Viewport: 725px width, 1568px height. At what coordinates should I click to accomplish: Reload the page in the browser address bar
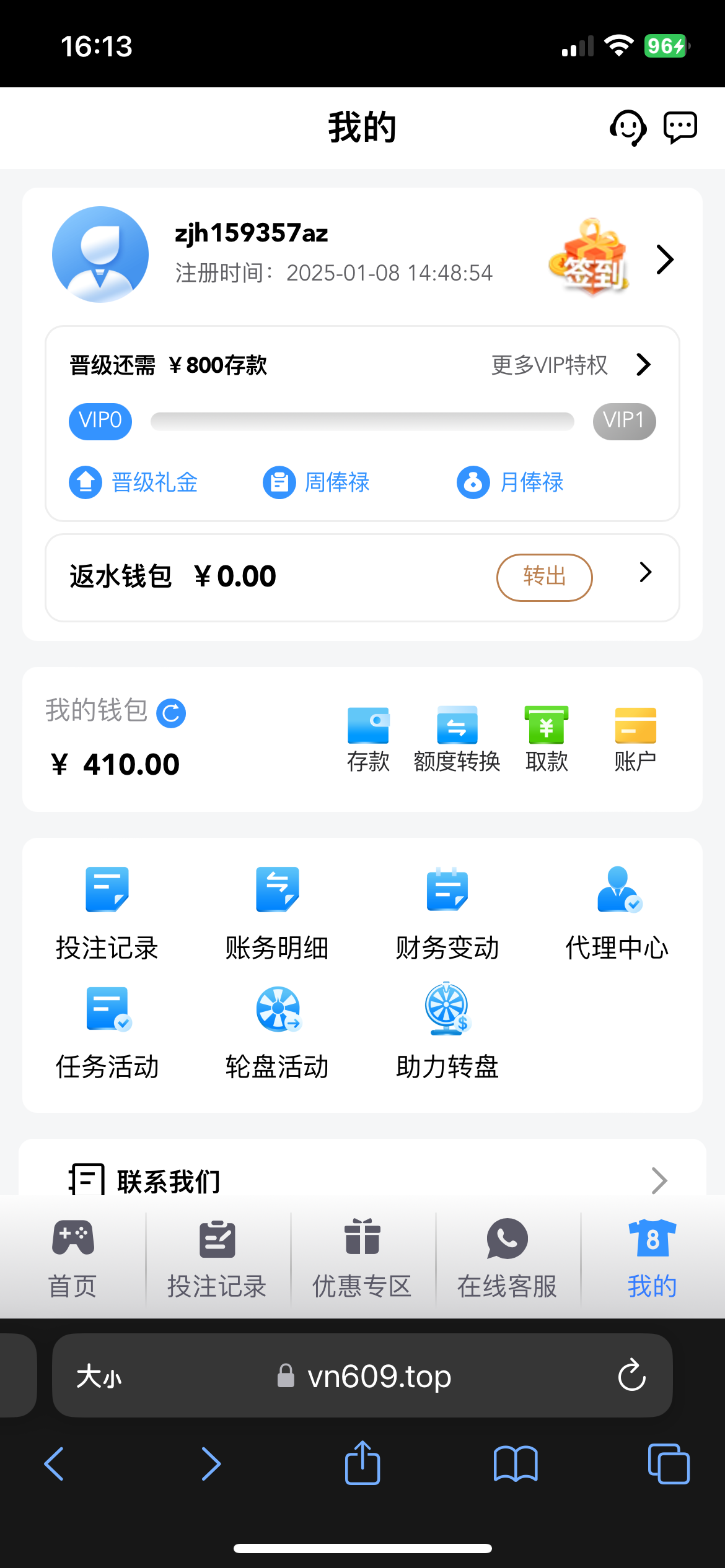point(631,1375)
